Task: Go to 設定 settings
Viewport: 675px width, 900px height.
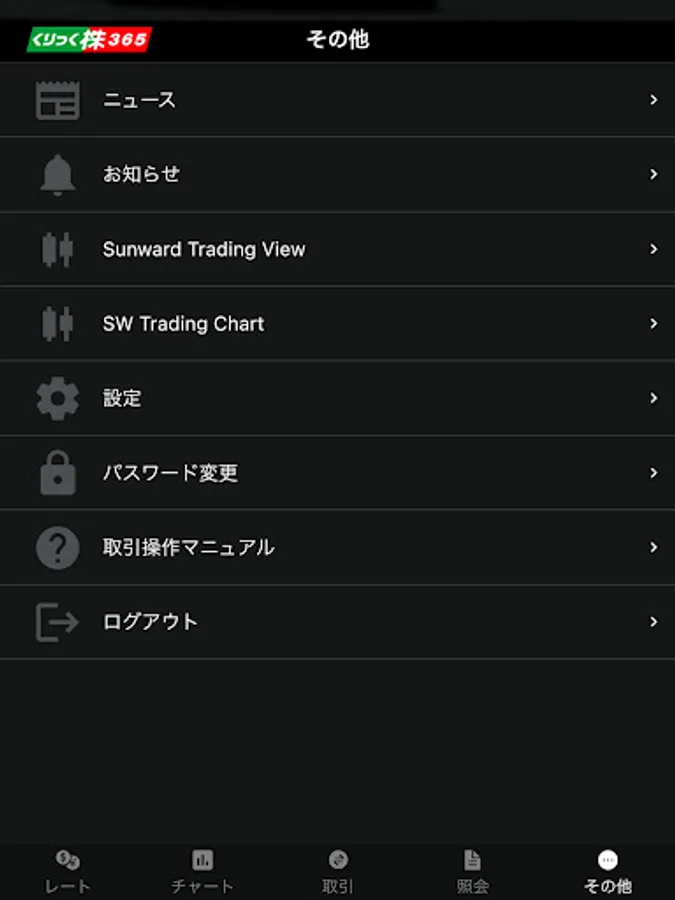Action: [x=337, y=398]
